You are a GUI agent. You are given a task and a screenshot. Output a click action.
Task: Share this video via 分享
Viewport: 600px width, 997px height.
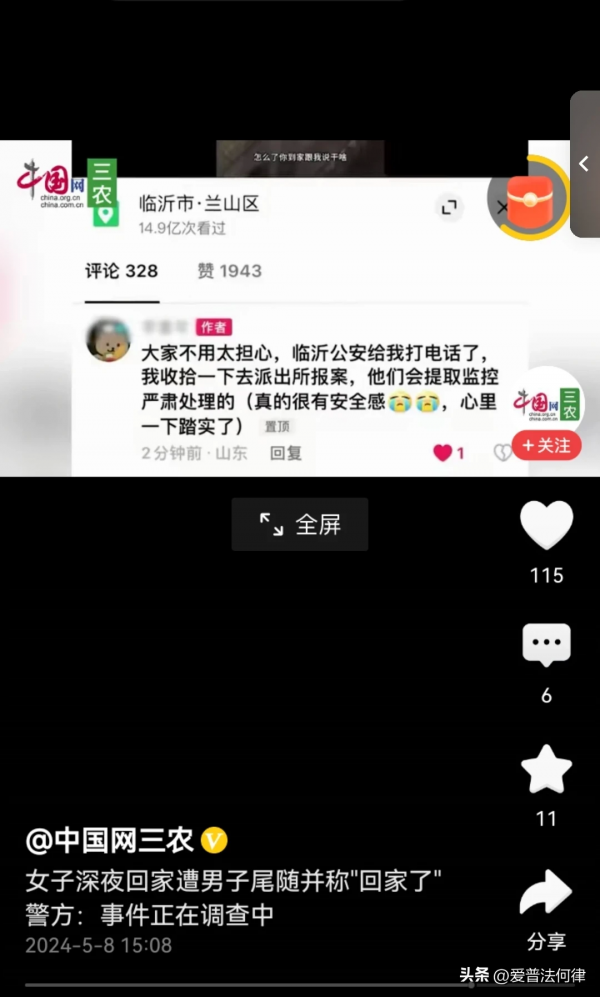coord(546,895)
